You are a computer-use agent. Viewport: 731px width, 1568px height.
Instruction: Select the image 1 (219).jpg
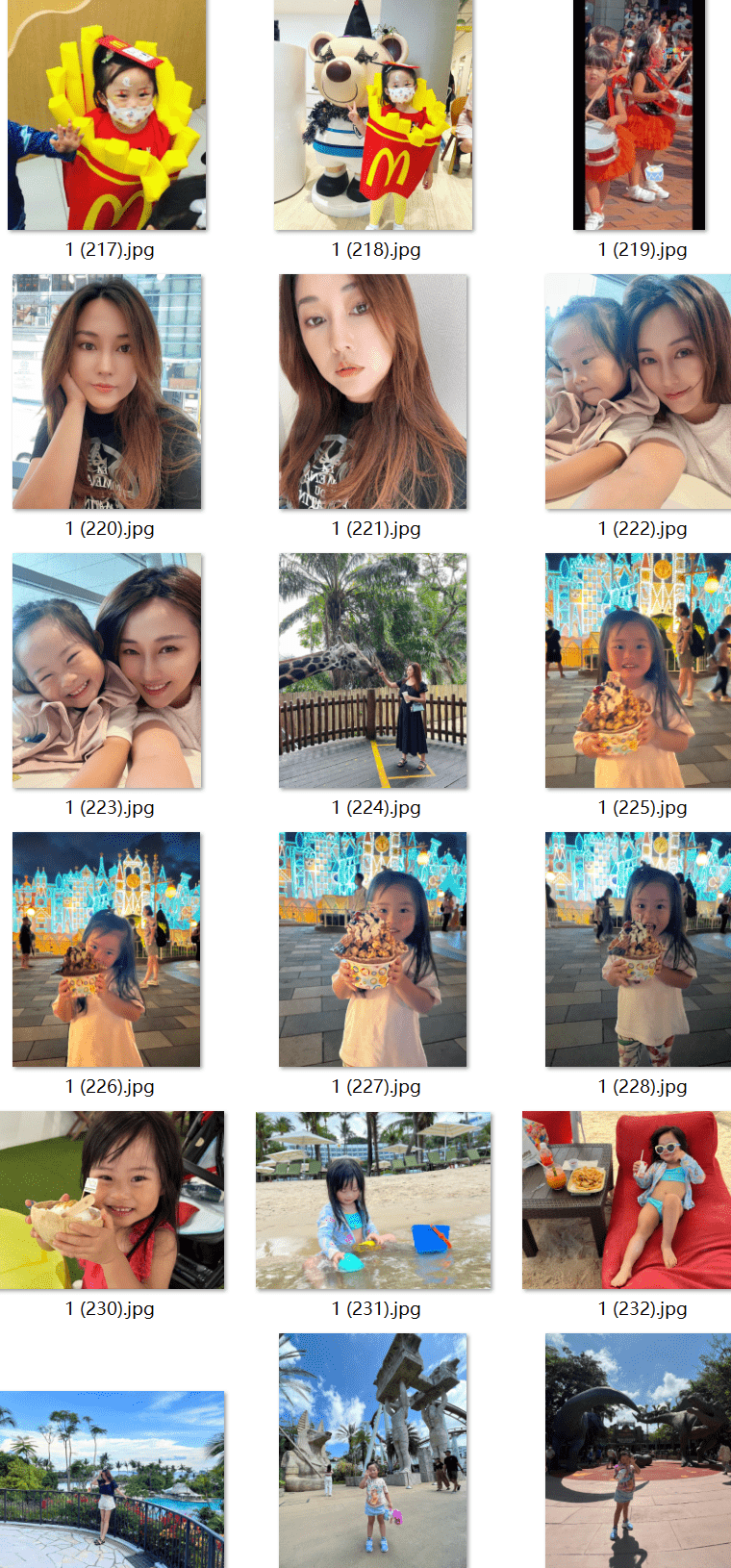coord(640,114)
